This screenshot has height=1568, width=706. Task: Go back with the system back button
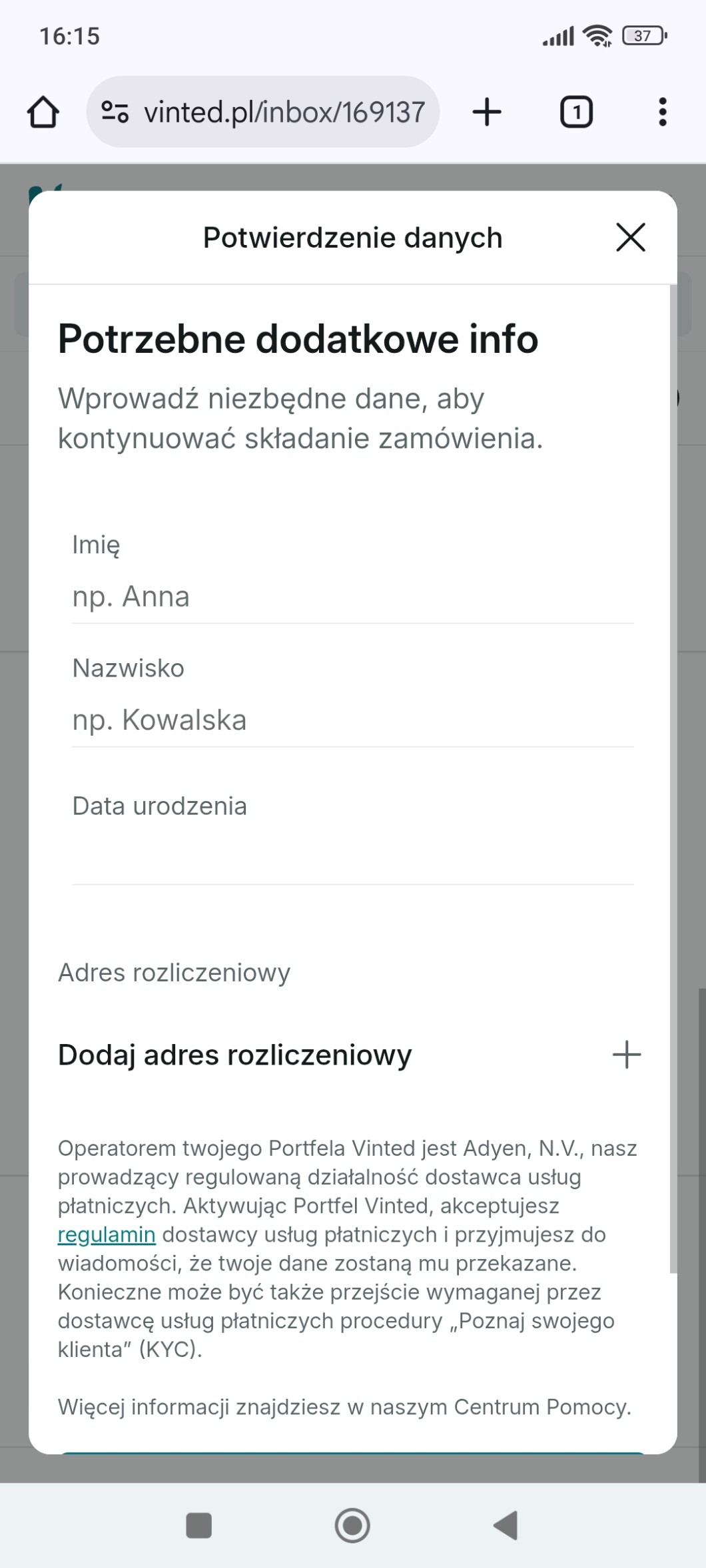506,1525
